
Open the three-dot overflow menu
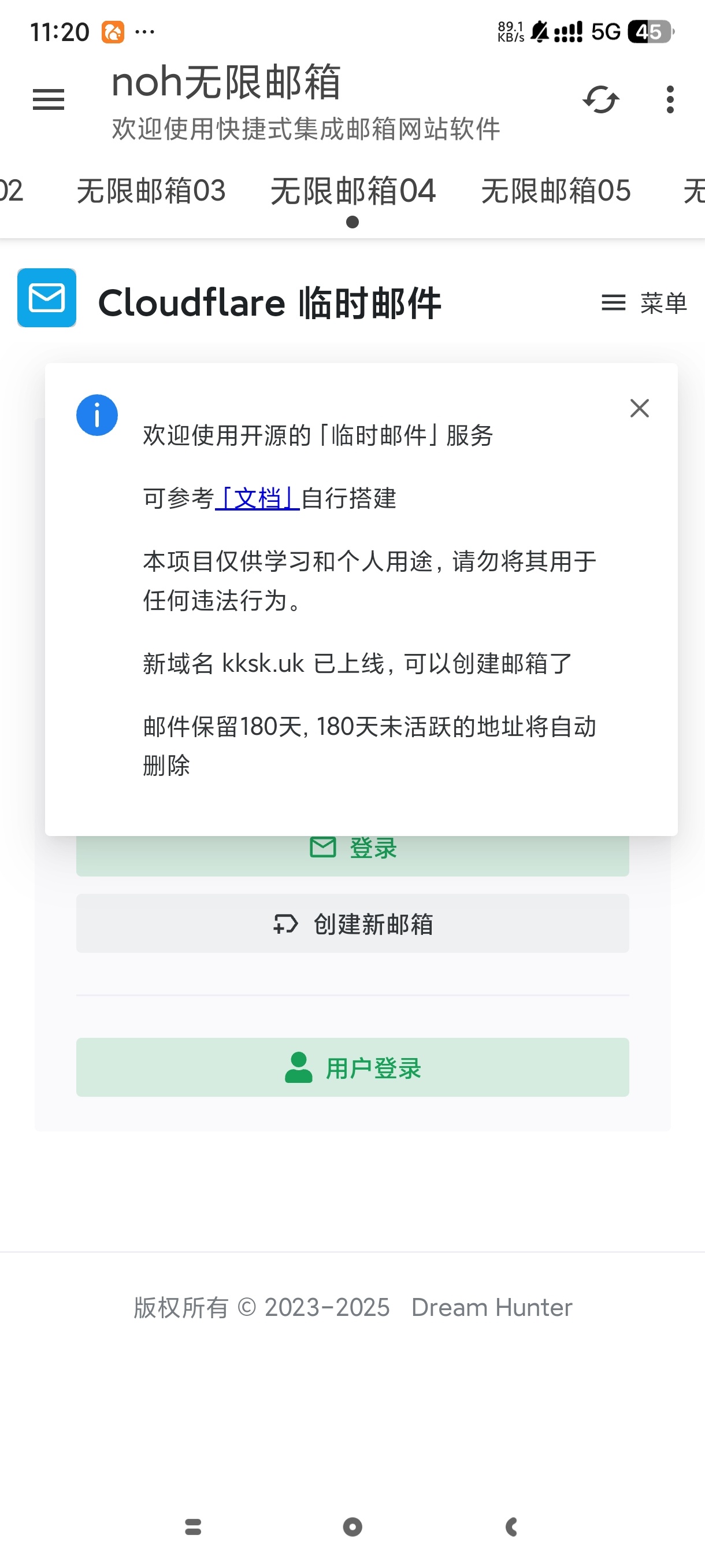click(x=670, y=99)
